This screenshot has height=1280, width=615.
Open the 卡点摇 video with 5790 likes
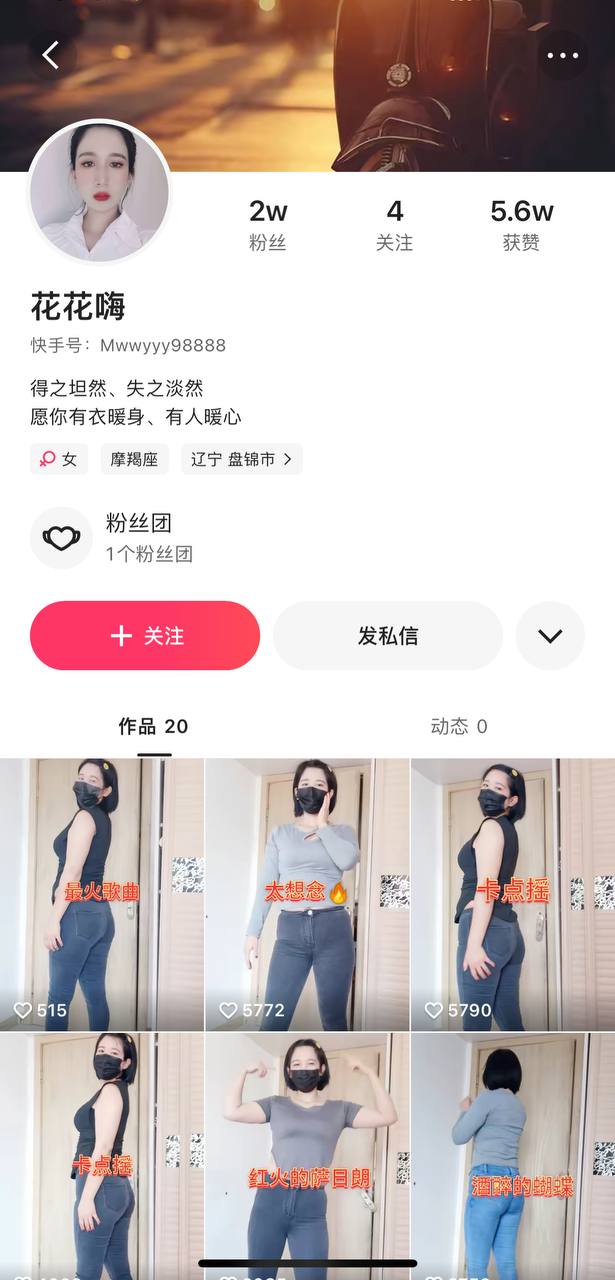point(513,893)
